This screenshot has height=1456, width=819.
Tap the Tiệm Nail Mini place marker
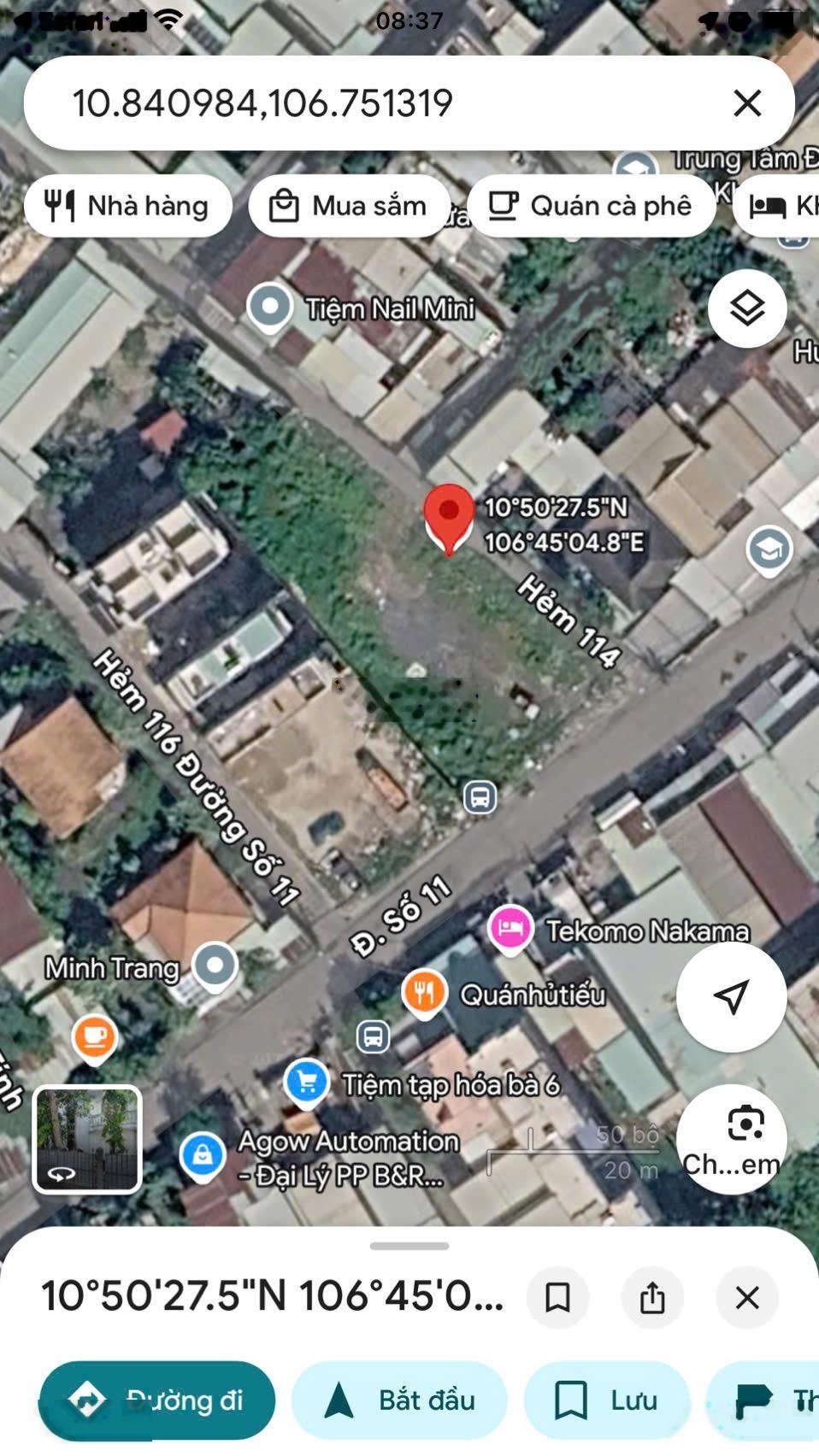point(270,306)
